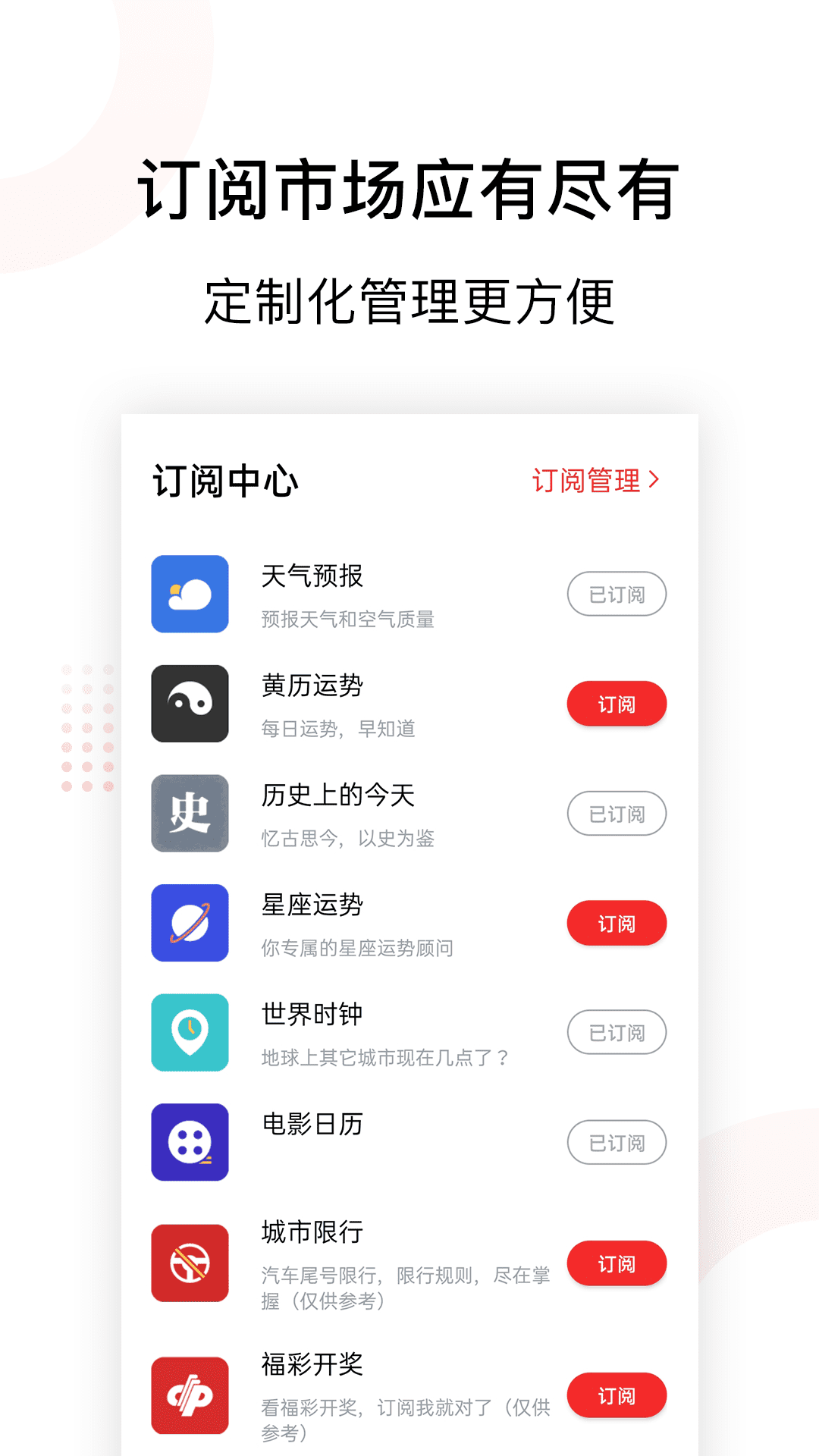Select the 天气预报 weather icon
Image resolution: width=819 pixels, height=1456 pixels.
[190, 594]
